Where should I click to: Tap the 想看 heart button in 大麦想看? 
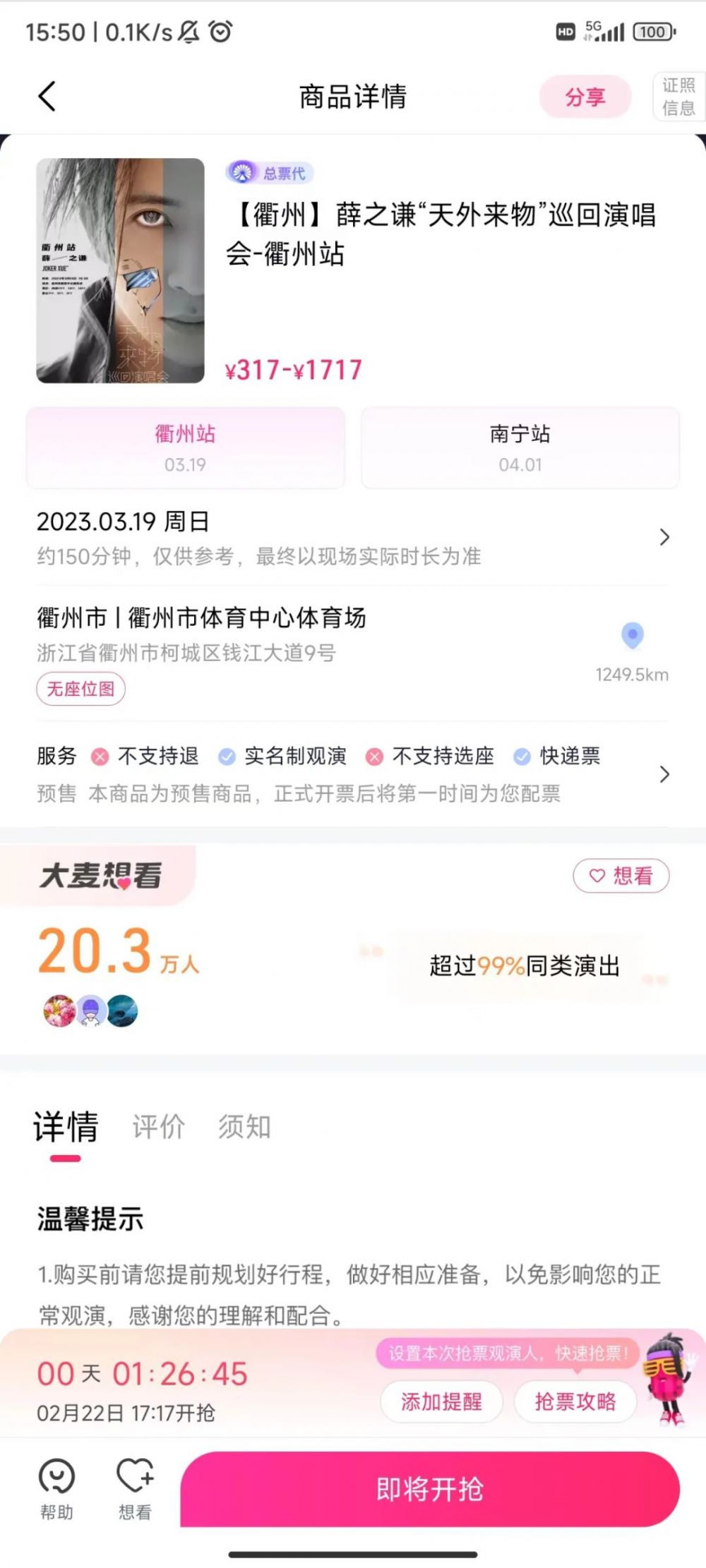(621, 876)
